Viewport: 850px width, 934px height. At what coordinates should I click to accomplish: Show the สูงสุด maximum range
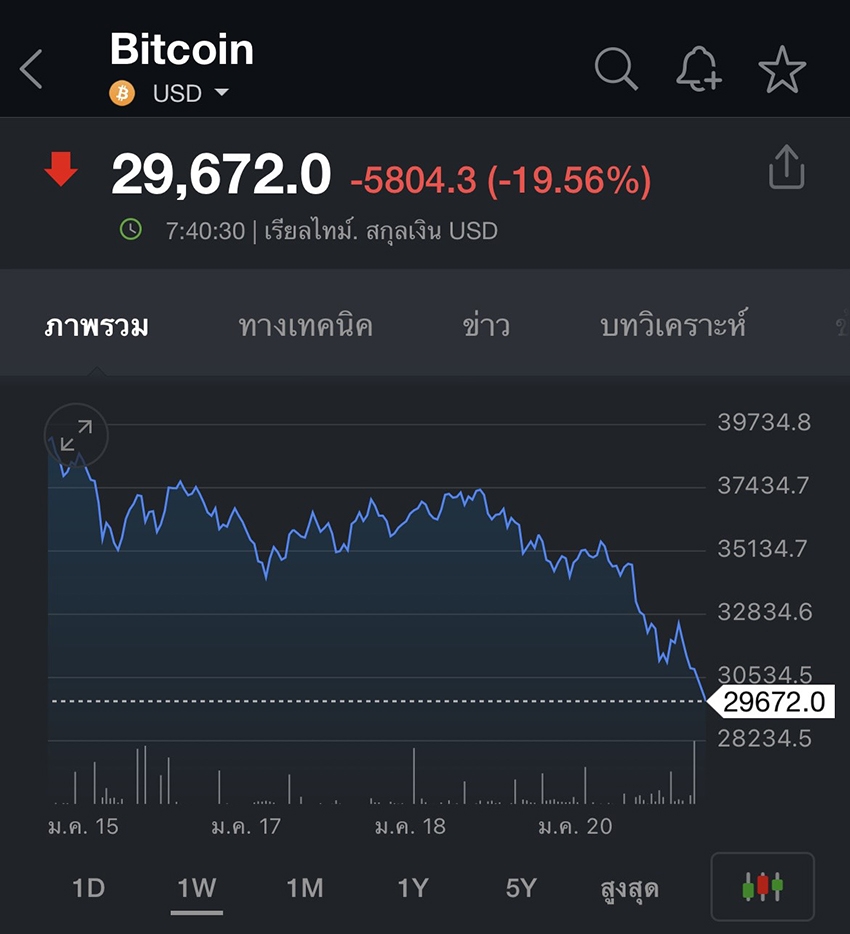coord(629,888)
